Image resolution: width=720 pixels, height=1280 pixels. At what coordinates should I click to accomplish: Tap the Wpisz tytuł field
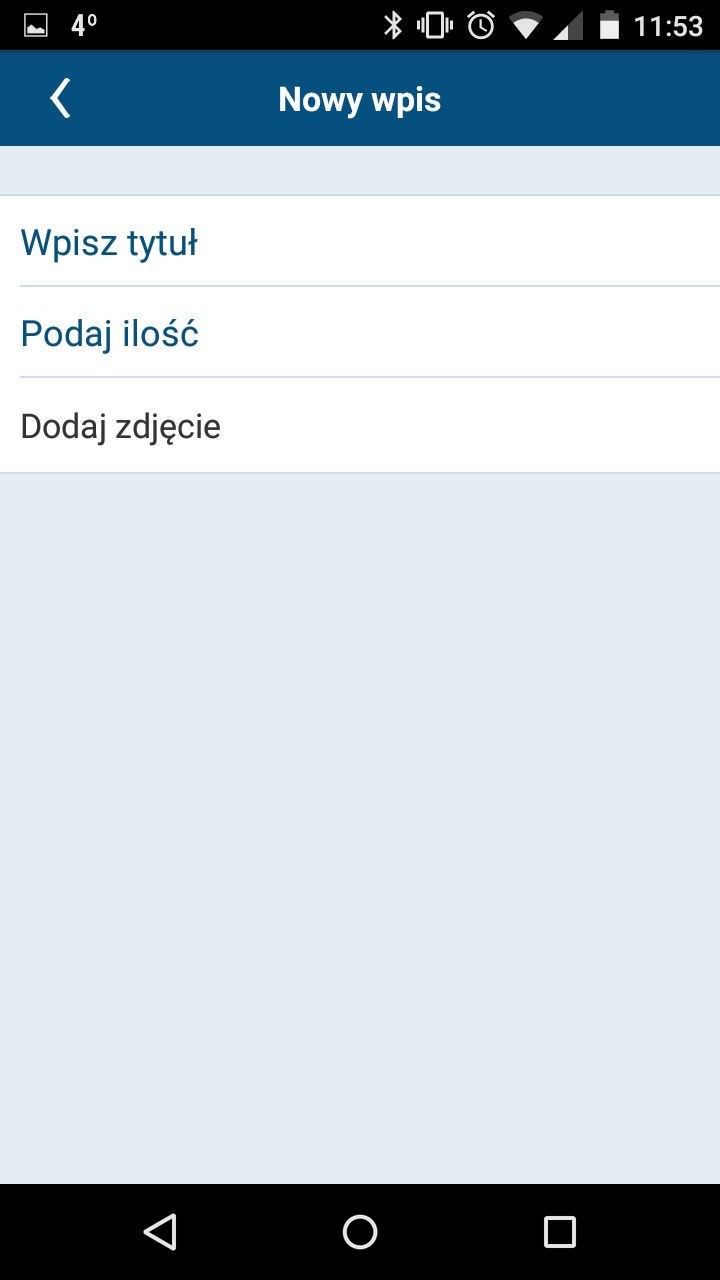(360, 241)
